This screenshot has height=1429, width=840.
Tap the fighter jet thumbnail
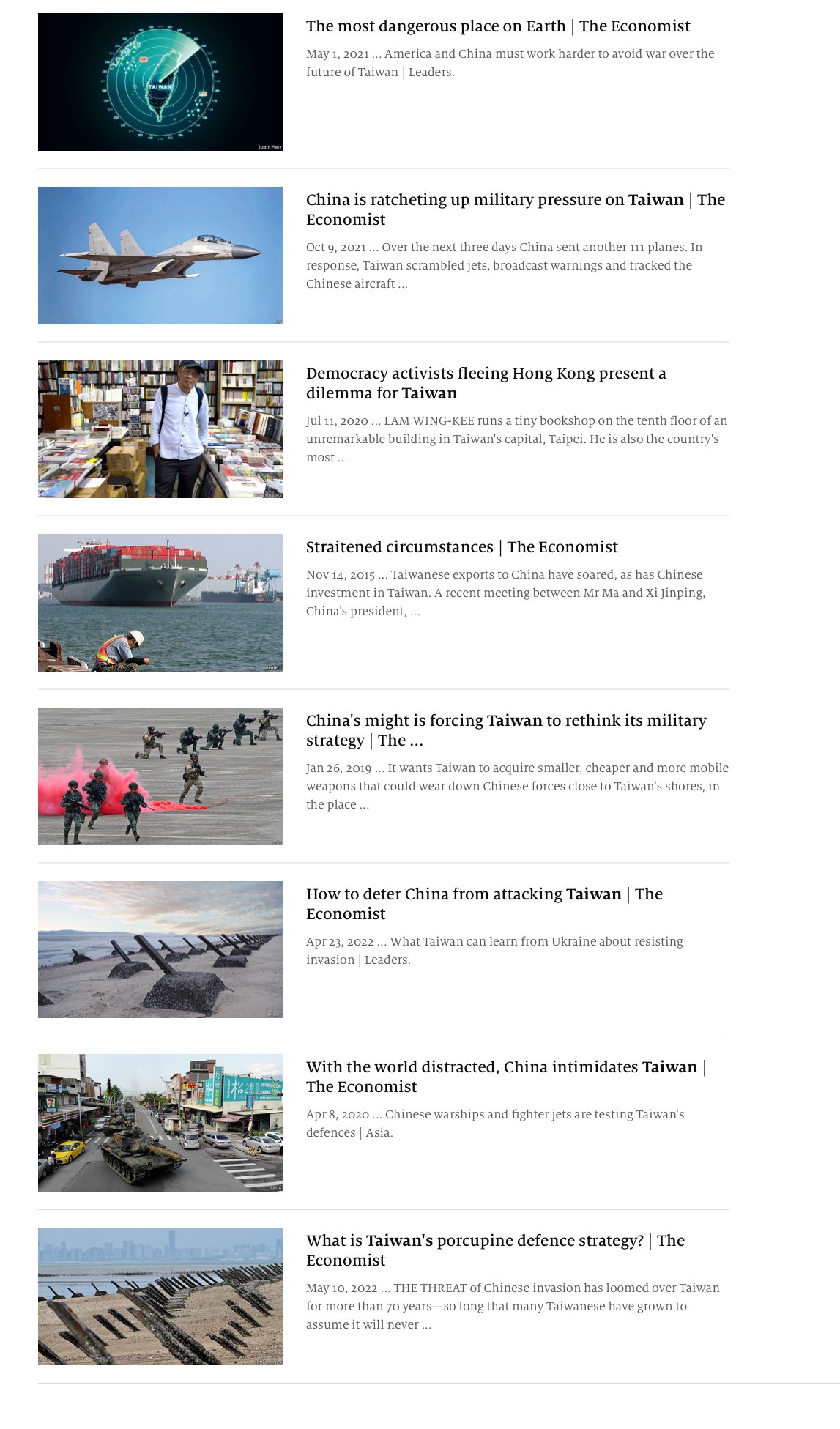[160, 256]
